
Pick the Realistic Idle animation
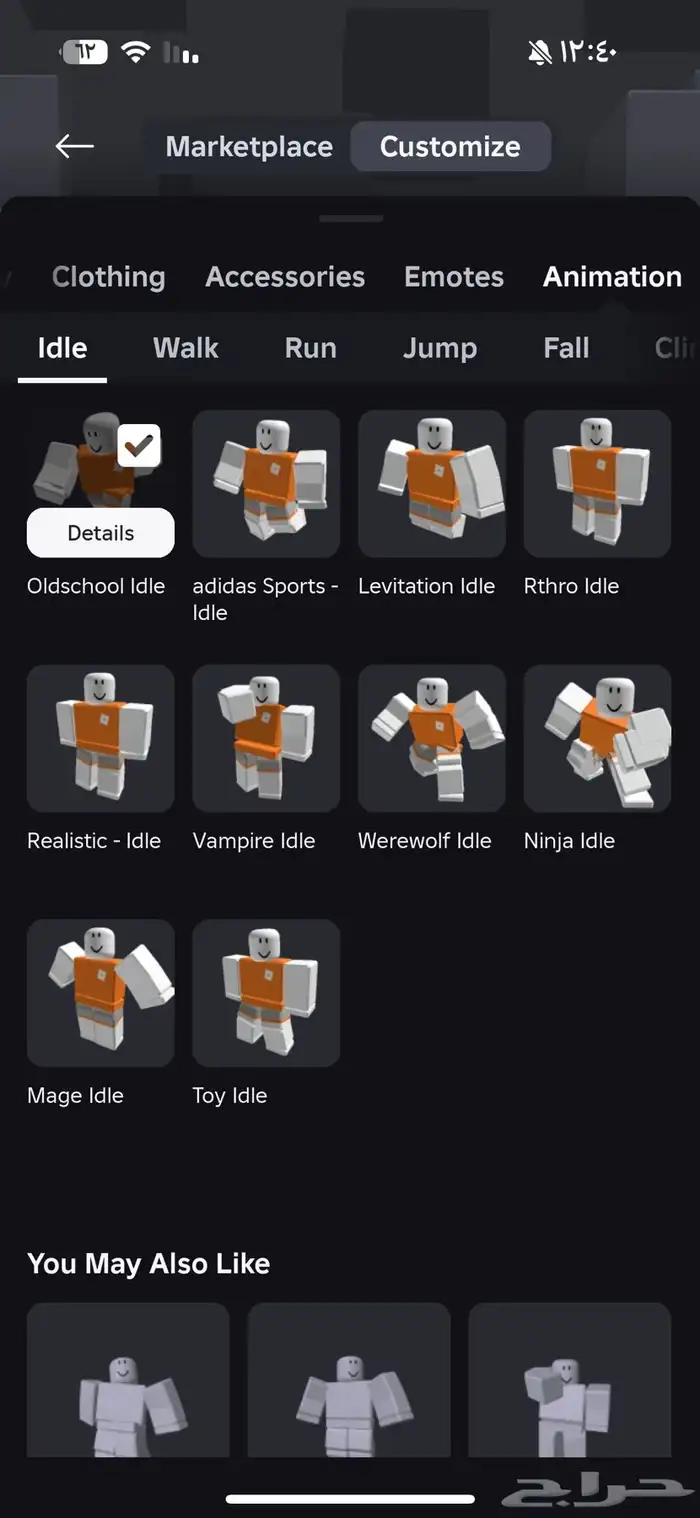click(100, 738)
